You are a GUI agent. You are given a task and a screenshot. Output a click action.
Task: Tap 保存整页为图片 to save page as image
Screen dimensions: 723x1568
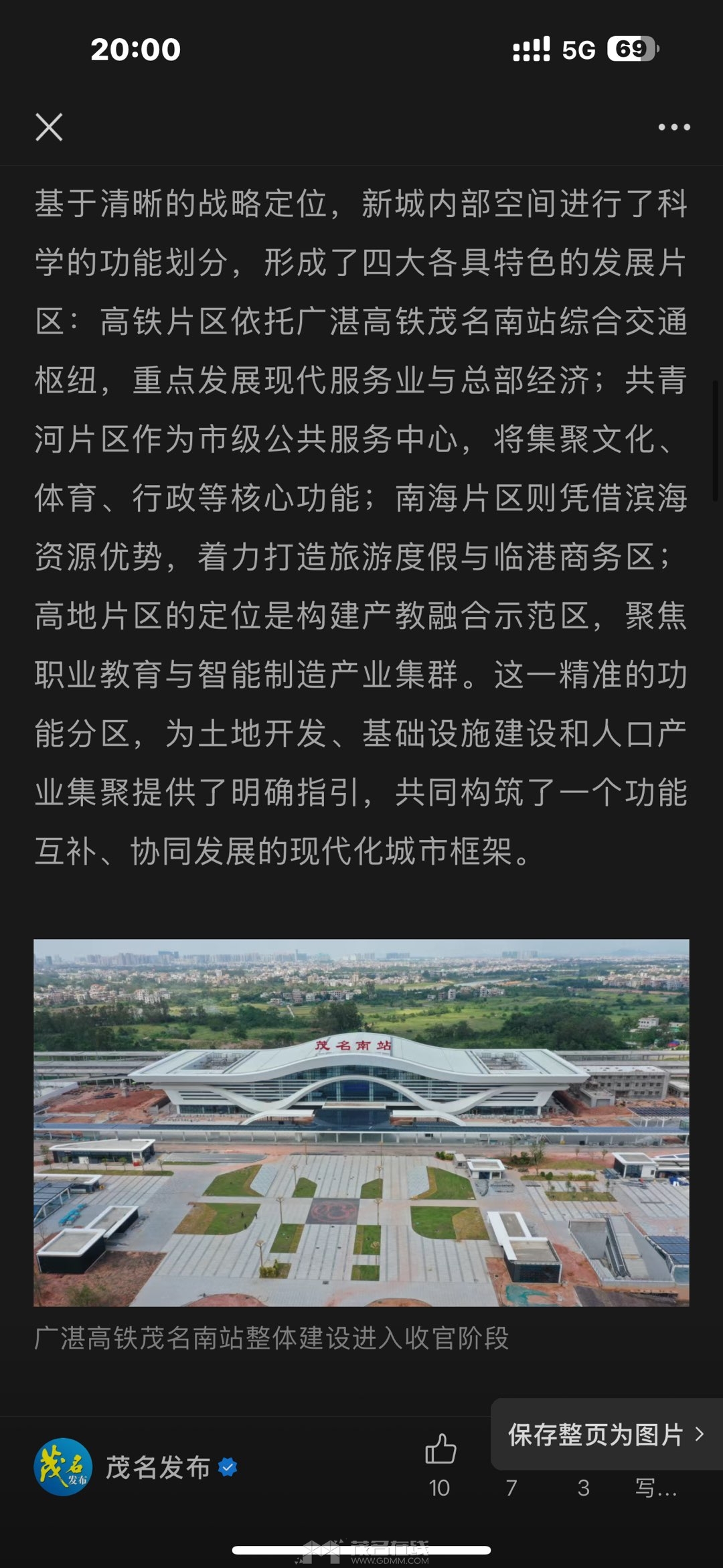point(606,1434)
